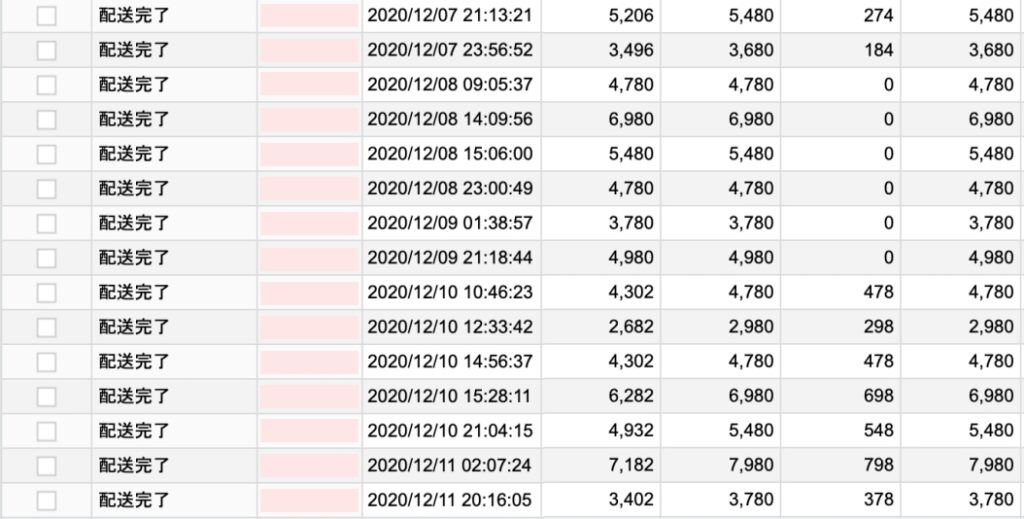Screen dimensions: 1024x519
Task: Tick the checkbox for order 2020/12/08 23:00:49
Action: (x=46, y=189)
